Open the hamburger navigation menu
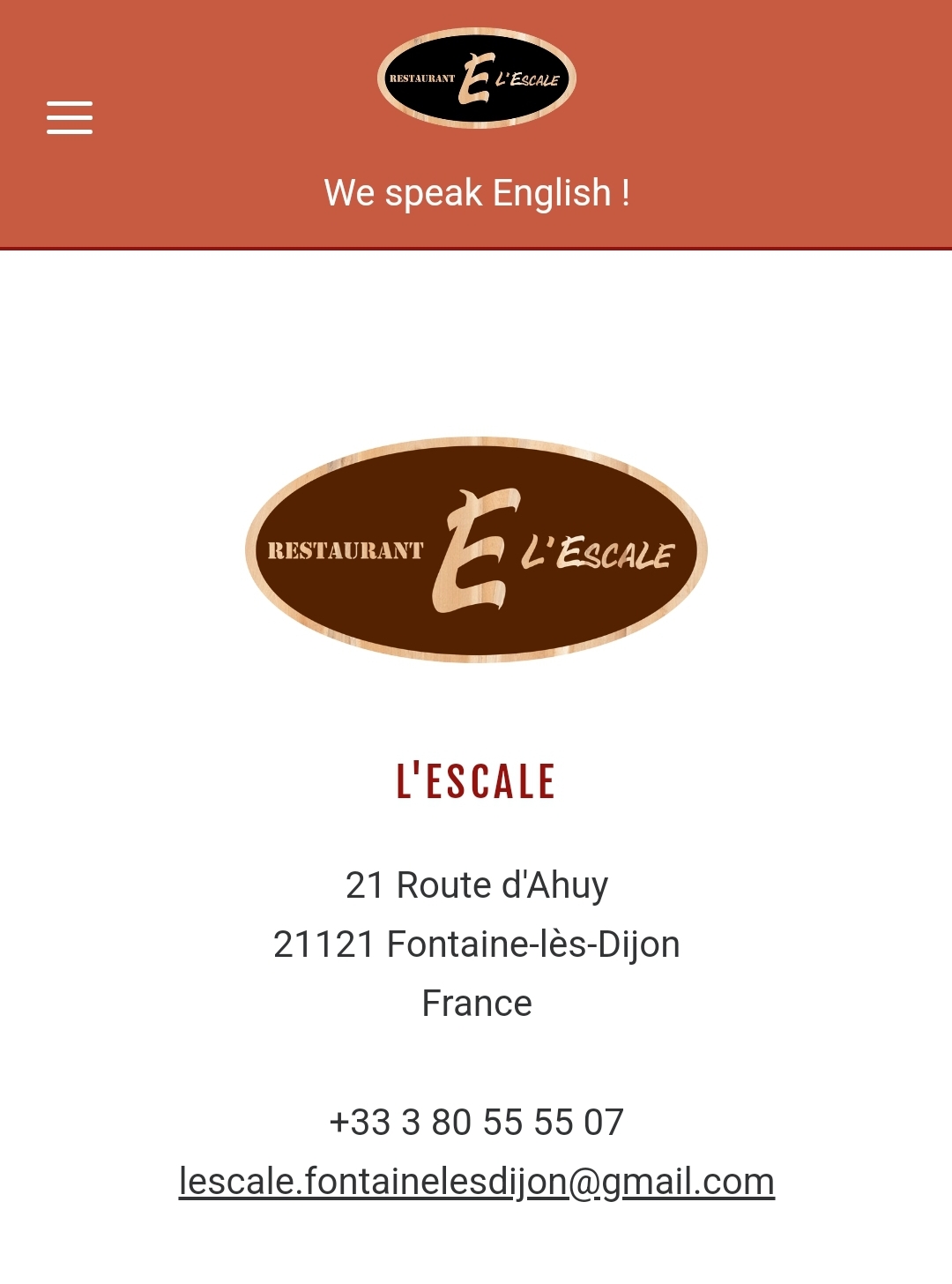The image size is (952, 1284). point(70,117)
